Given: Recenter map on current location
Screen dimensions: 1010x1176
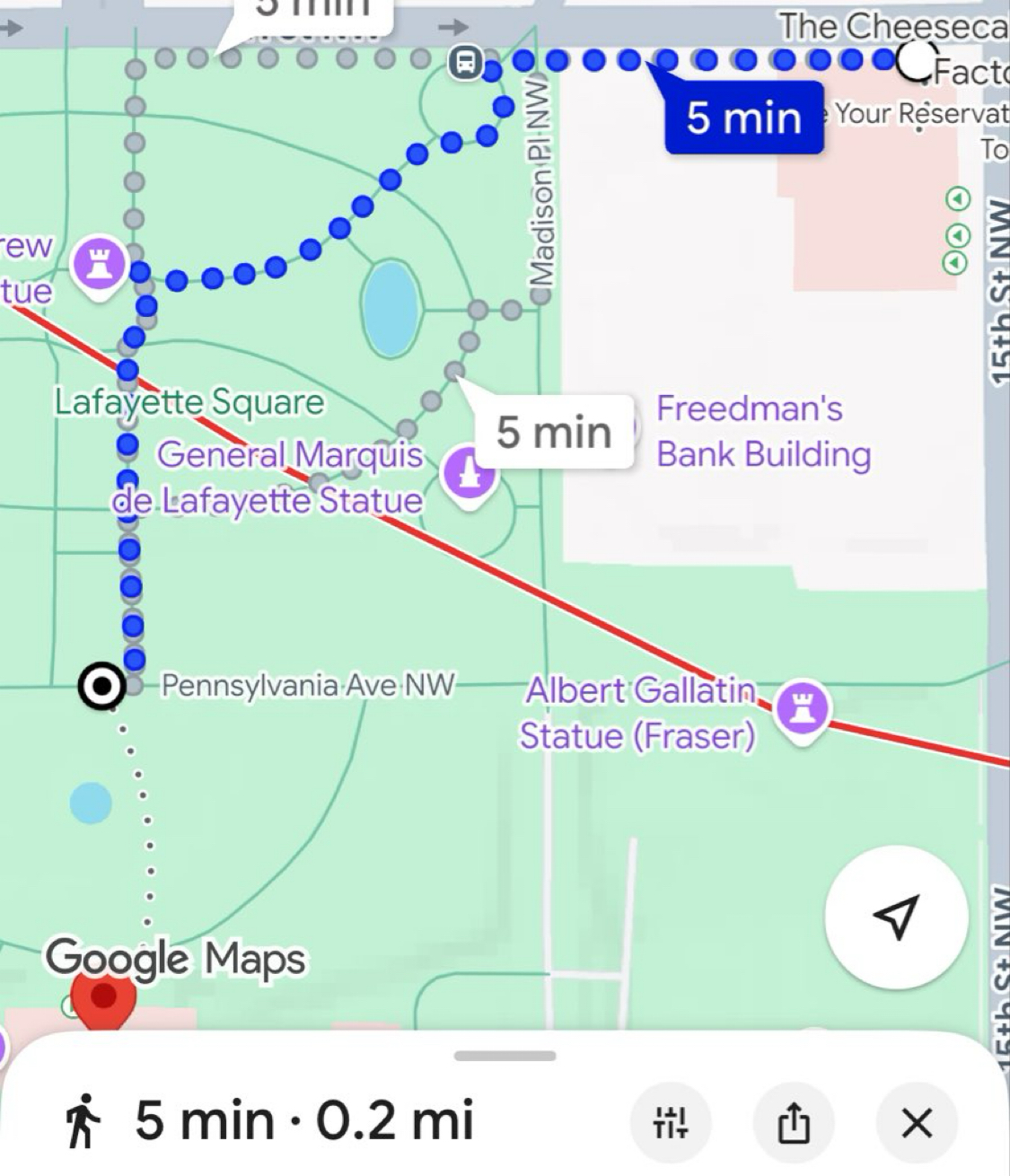Looking at the screenshot, I should coord(896,917).
